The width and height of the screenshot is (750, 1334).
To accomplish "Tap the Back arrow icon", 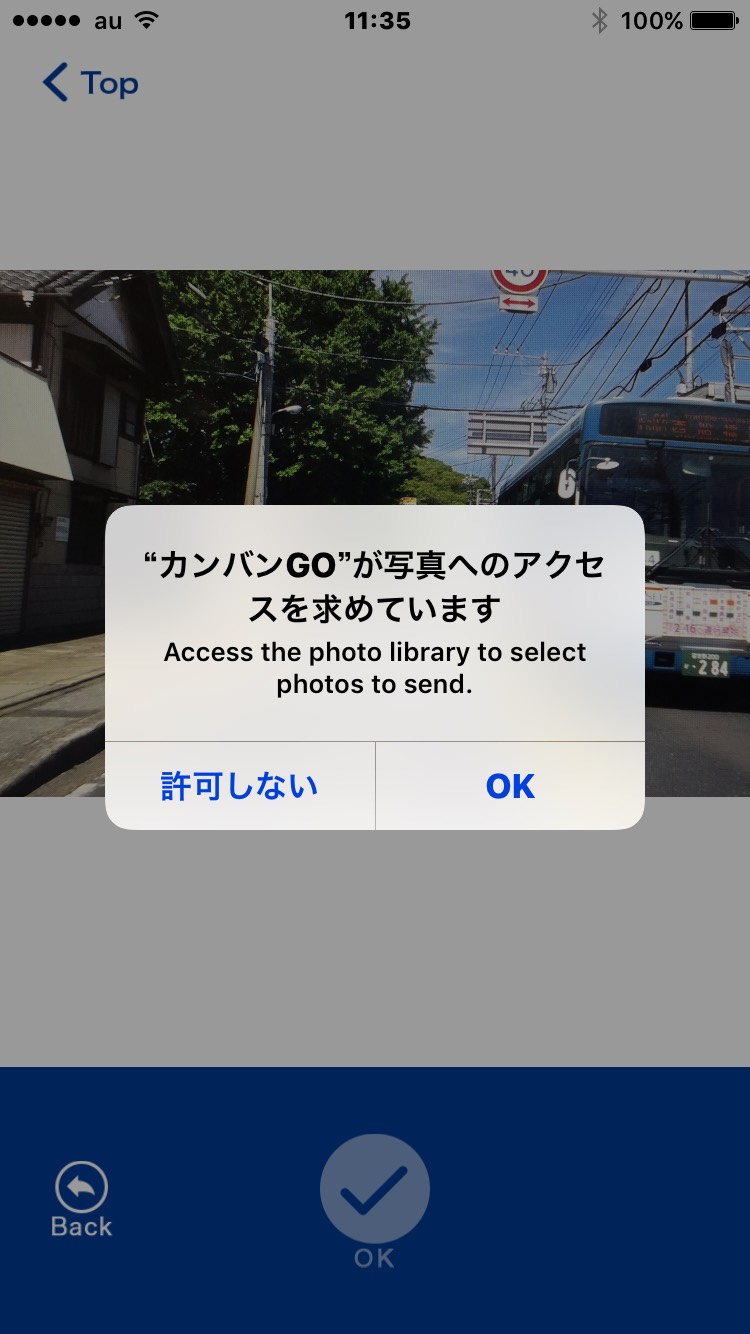I will click(x=81, y=1188).
